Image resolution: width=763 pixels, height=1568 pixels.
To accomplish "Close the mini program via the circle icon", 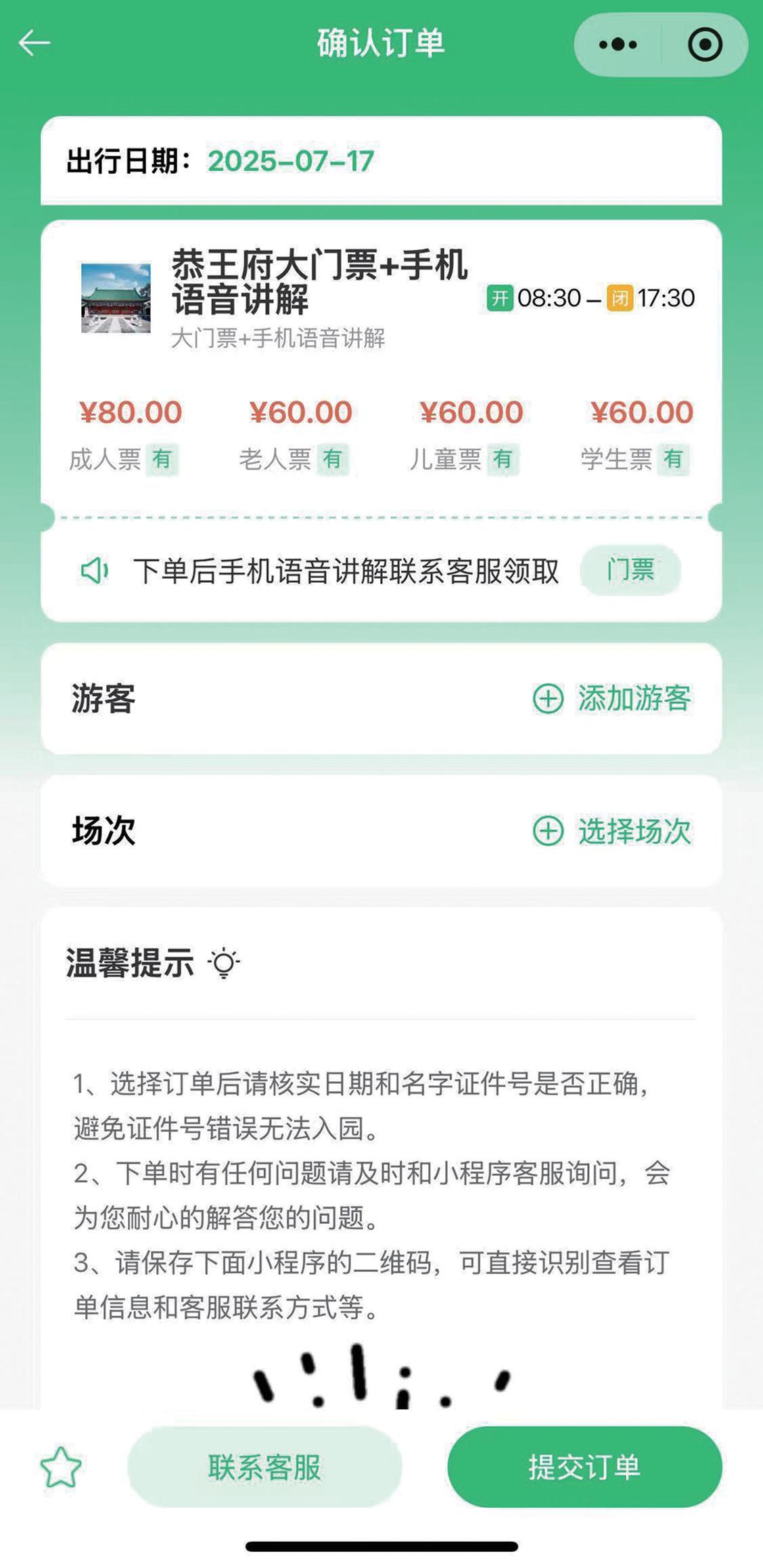I will pyautogui.click(x=705, y=45).
